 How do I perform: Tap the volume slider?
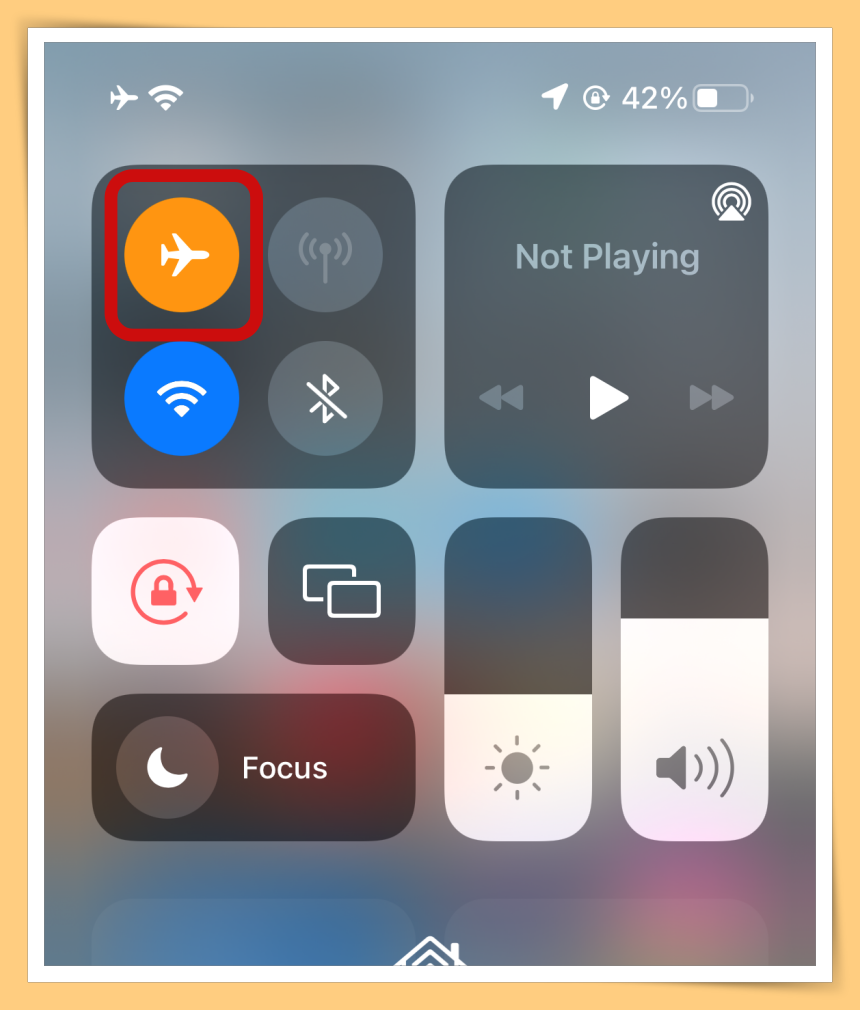click(x=695, y=680)
